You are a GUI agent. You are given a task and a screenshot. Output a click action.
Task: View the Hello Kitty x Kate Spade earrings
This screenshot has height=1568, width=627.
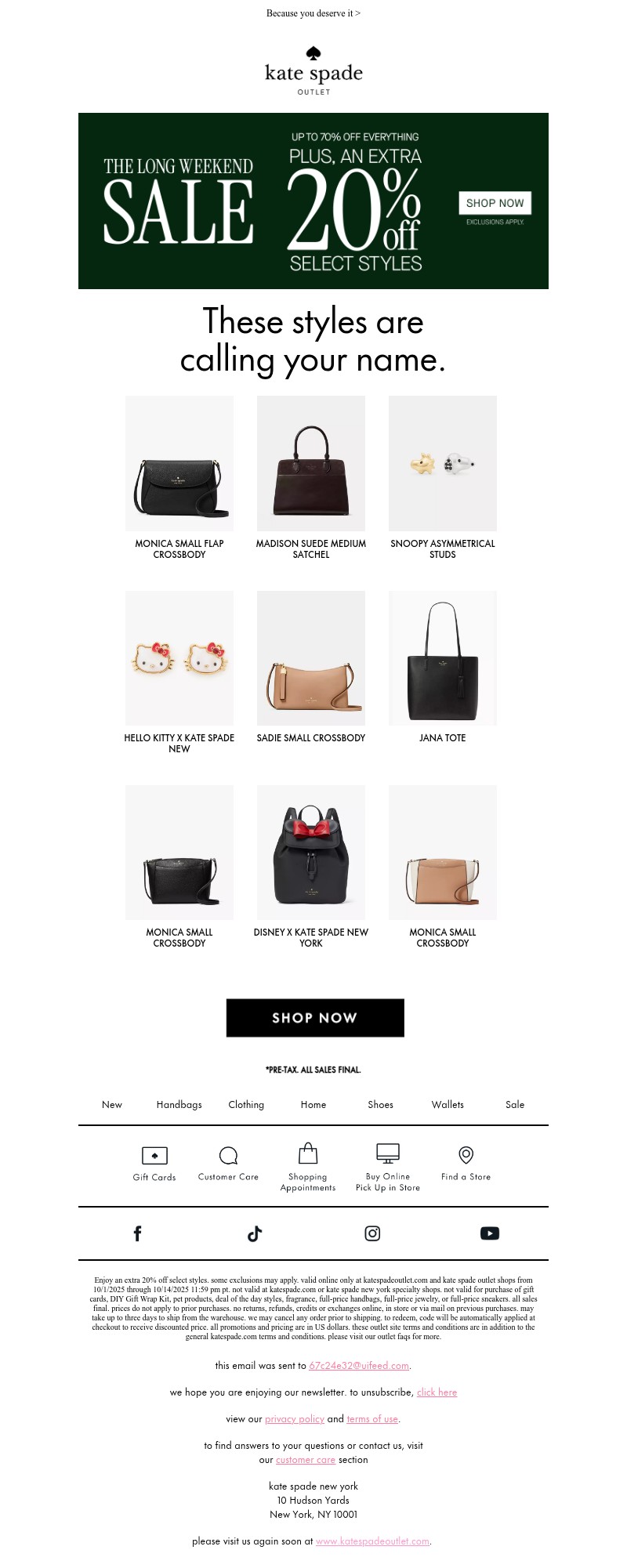(x=179, y=658)
